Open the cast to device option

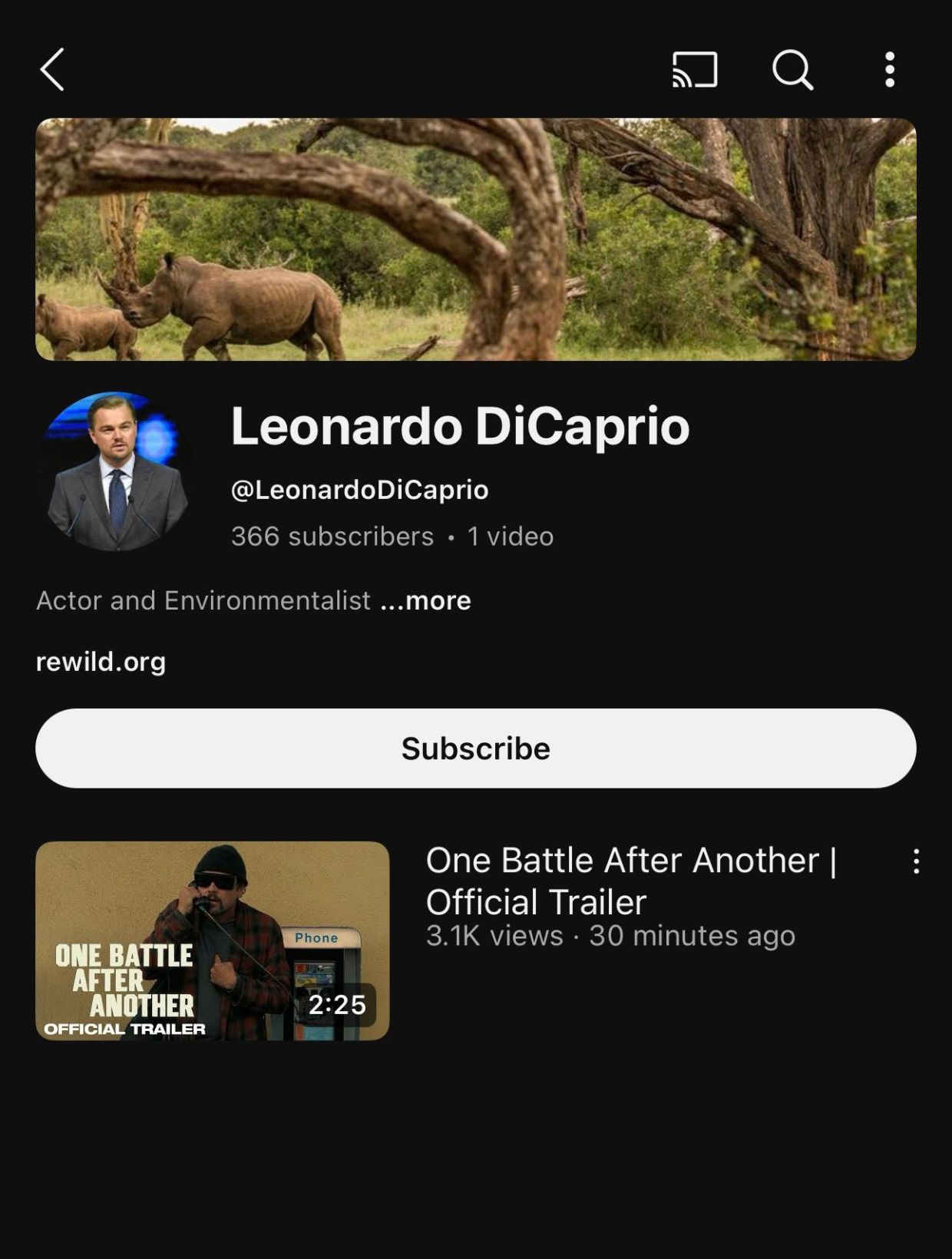[x=695, y=70]
